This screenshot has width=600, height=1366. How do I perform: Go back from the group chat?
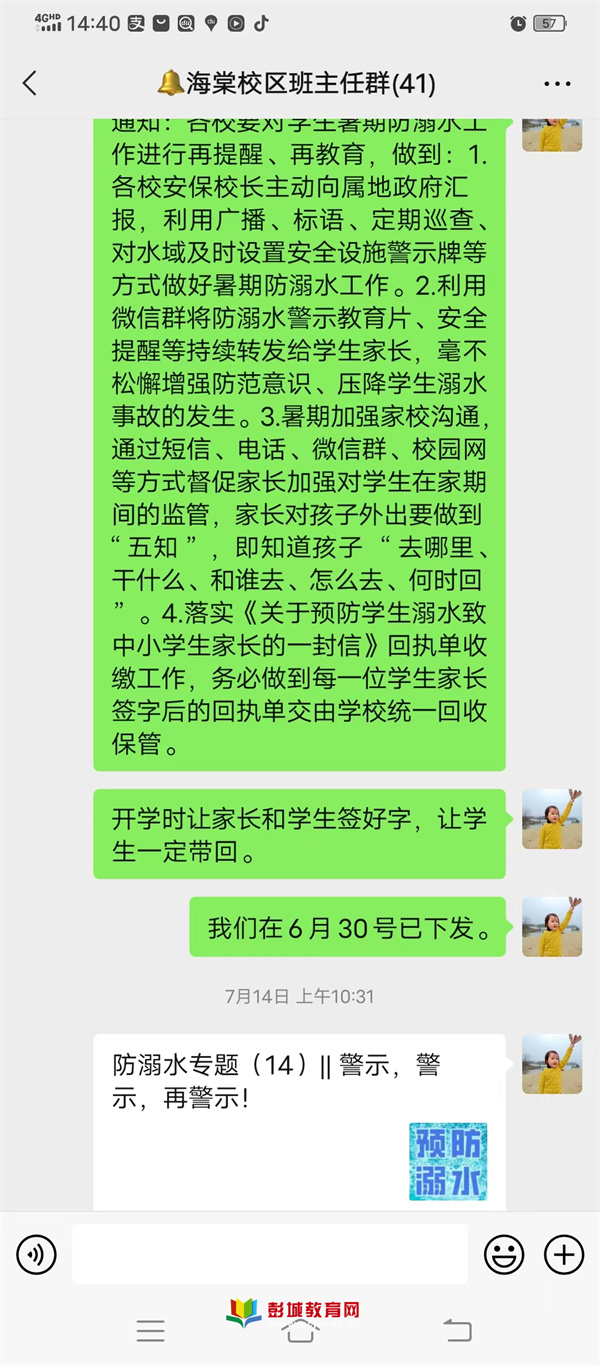tap(30, 83)
